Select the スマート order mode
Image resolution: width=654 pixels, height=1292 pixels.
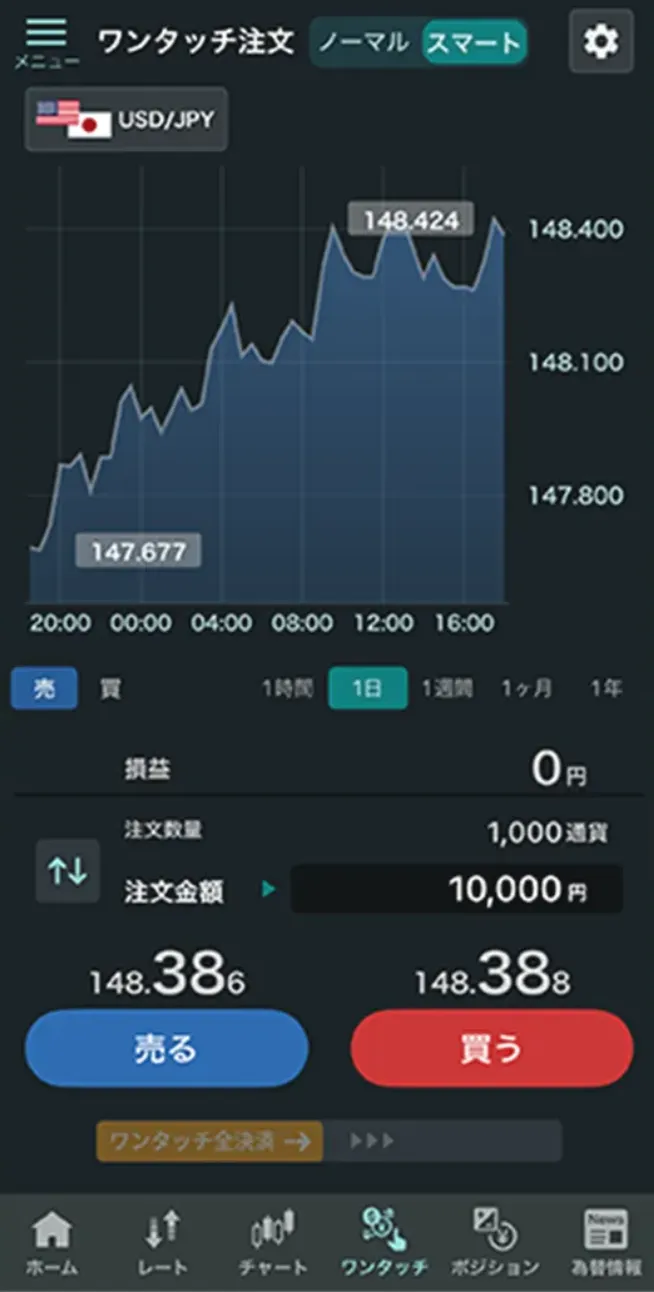pos(474,43)
